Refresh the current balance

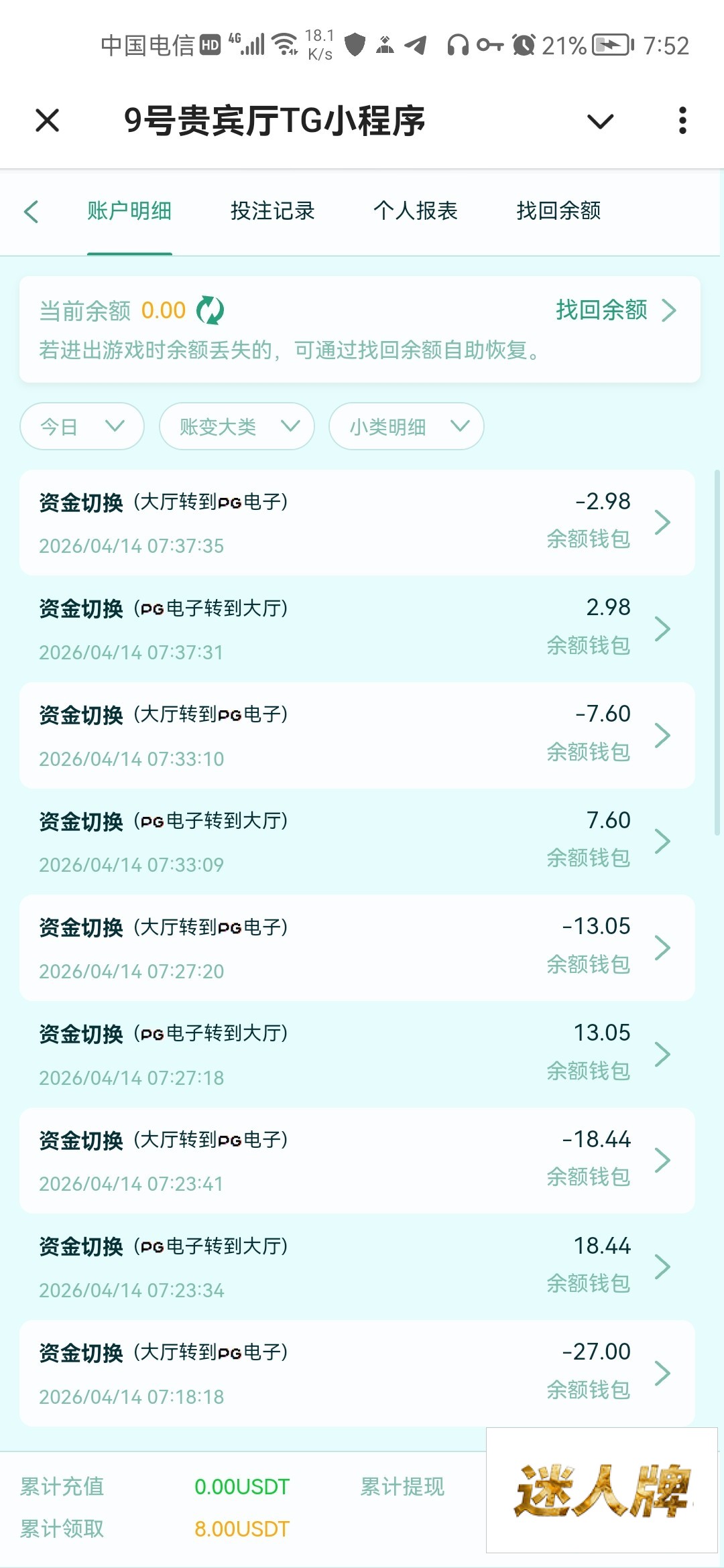click(x=210, y=310)
